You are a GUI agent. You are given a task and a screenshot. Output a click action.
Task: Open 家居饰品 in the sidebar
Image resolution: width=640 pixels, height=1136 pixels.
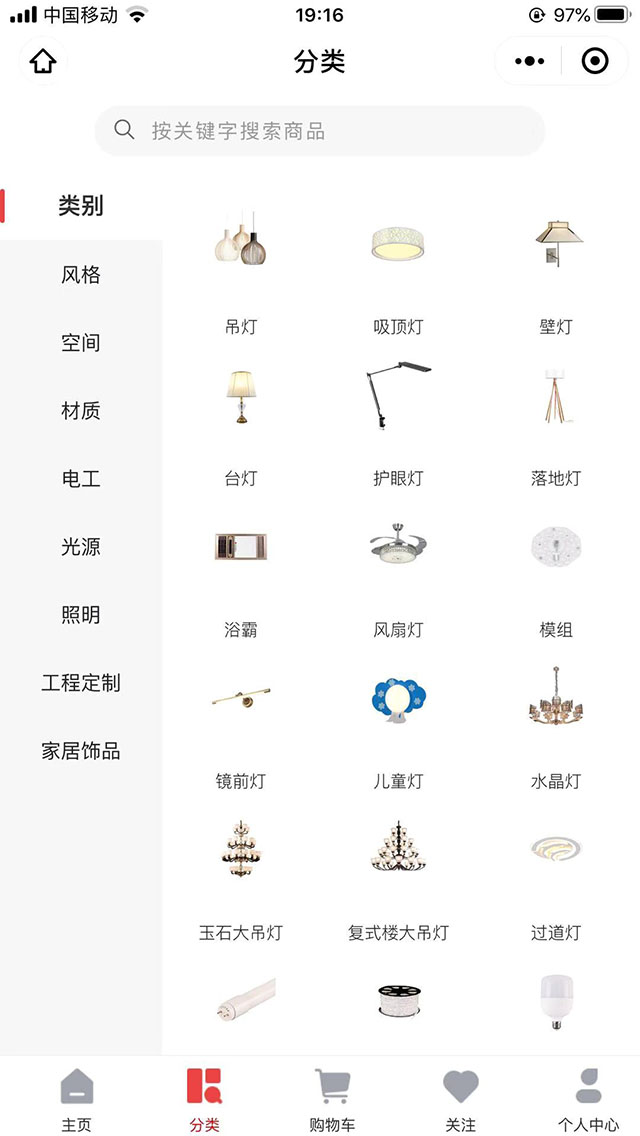click(81, 751)
